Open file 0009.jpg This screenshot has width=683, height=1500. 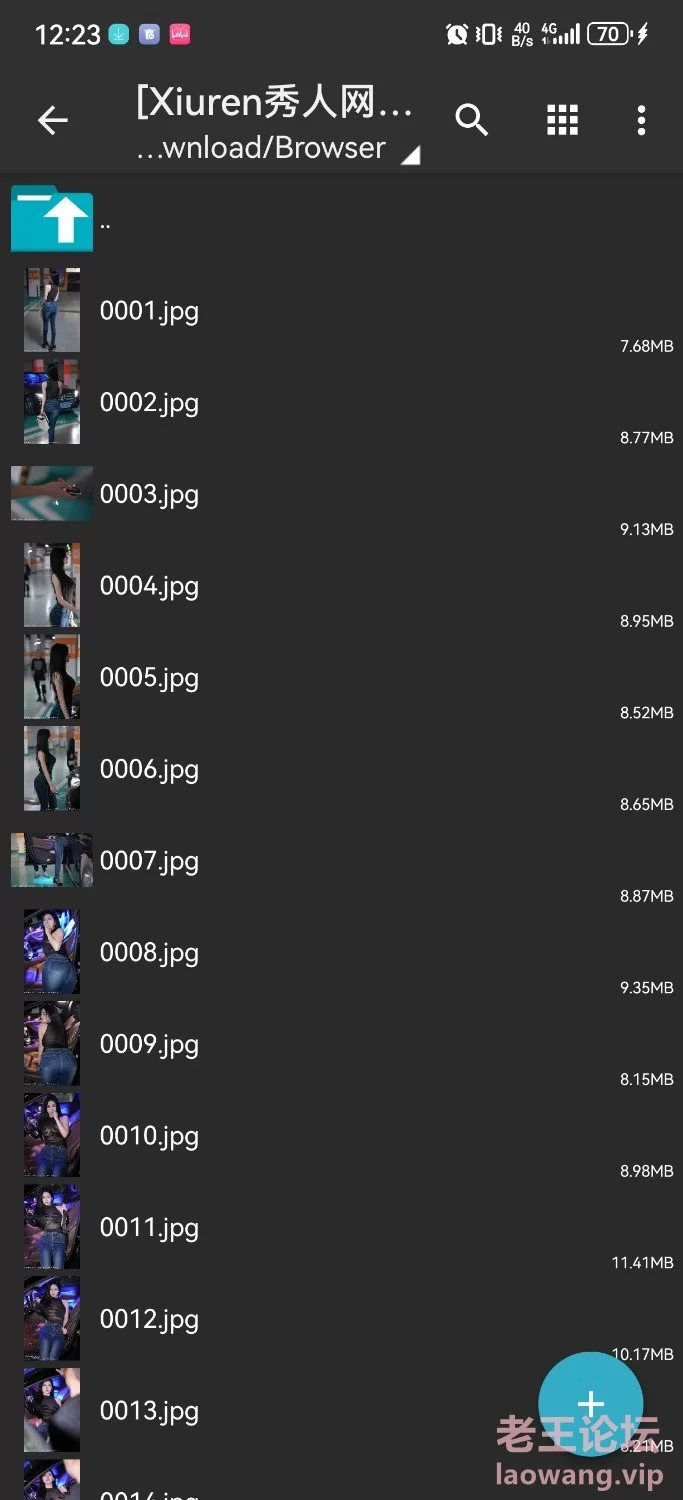[149, 1044]
